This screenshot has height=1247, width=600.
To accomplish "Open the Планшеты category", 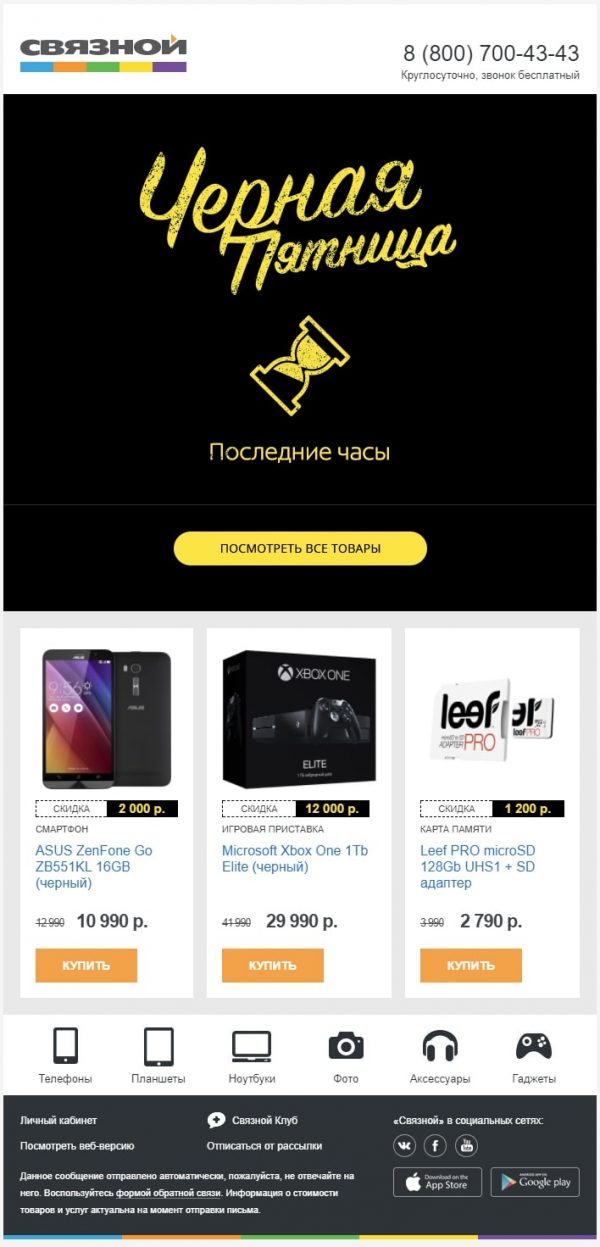I will pos(158,1057).
